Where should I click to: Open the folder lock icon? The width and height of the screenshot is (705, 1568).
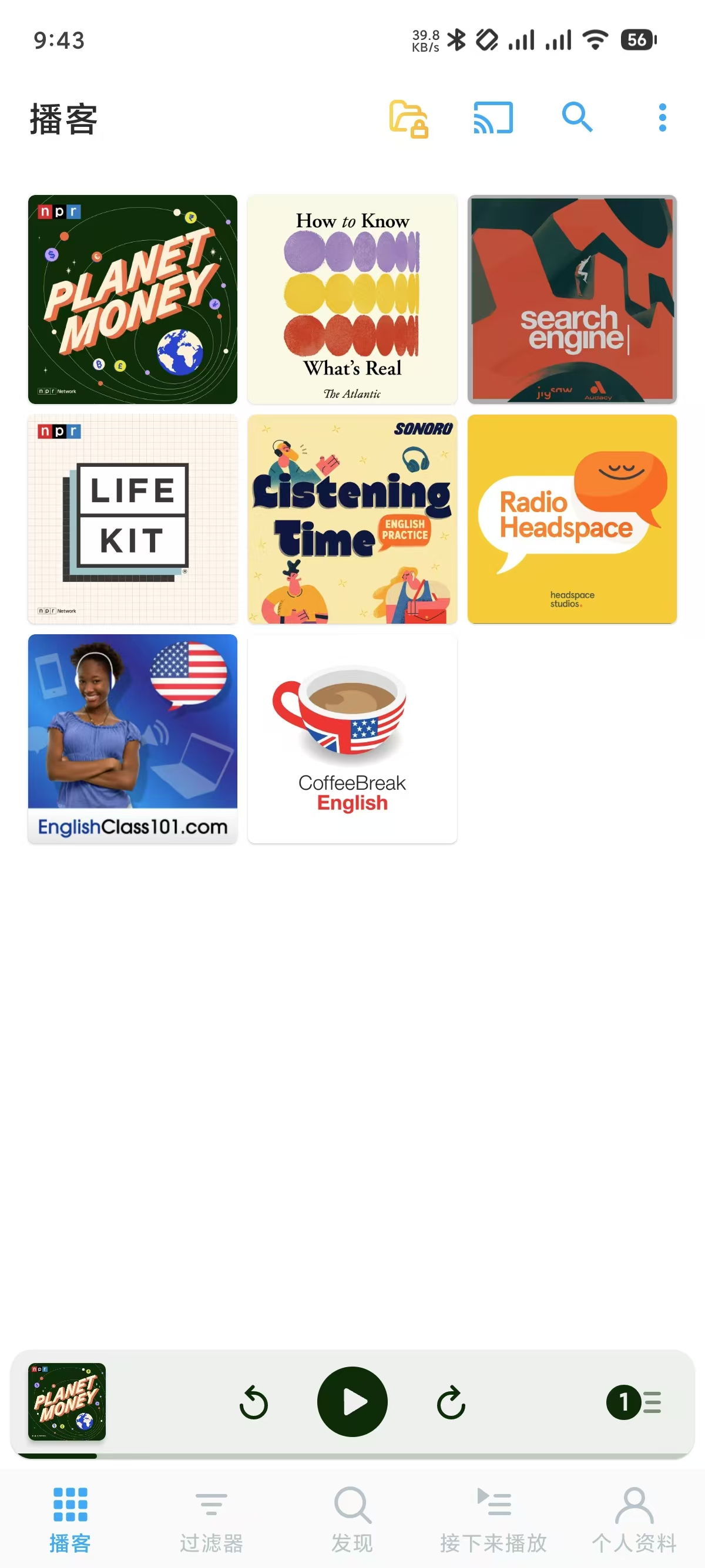(408, 118)
